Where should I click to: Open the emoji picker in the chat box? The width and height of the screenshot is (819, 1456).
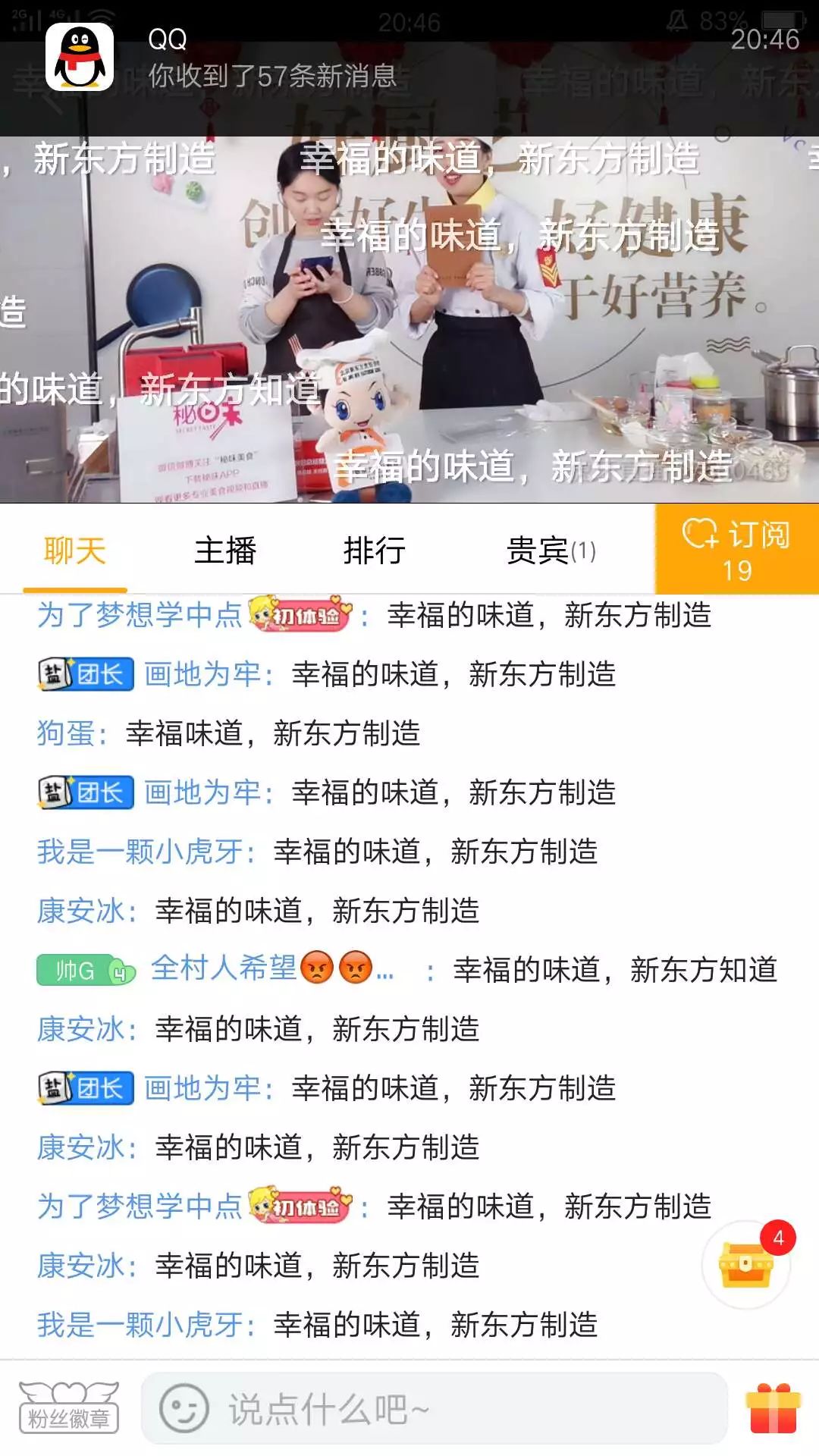(x=184, y=1408)
